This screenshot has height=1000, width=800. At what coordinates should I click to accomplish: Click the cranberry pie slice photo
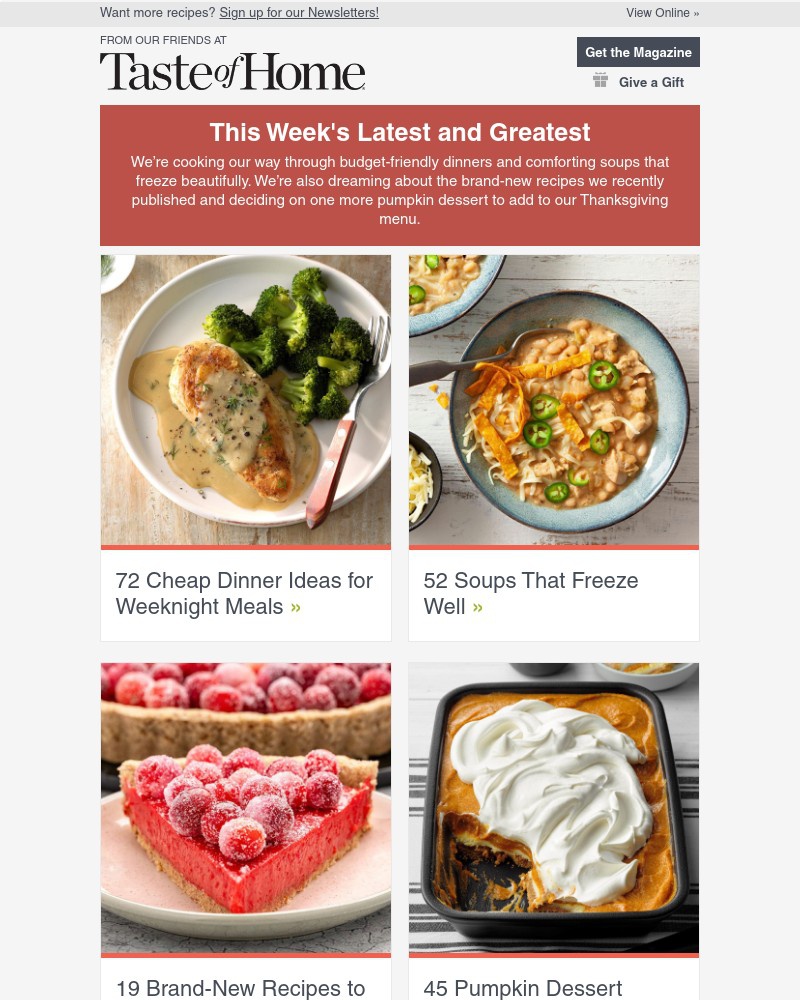pos(245,808)
